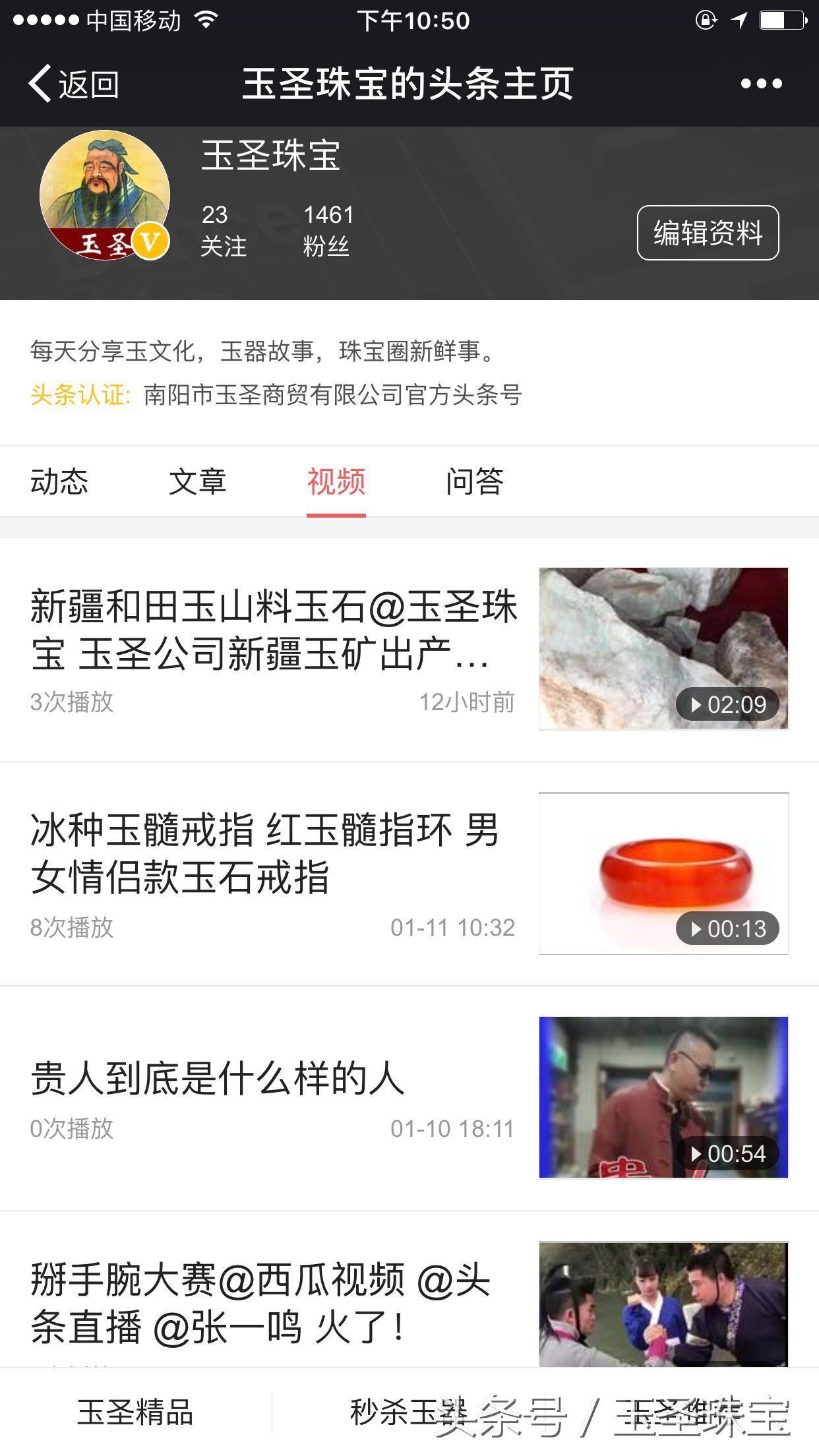Switch to the 文章 tab
Screen dimensions: 819x1456
point(200,483)
